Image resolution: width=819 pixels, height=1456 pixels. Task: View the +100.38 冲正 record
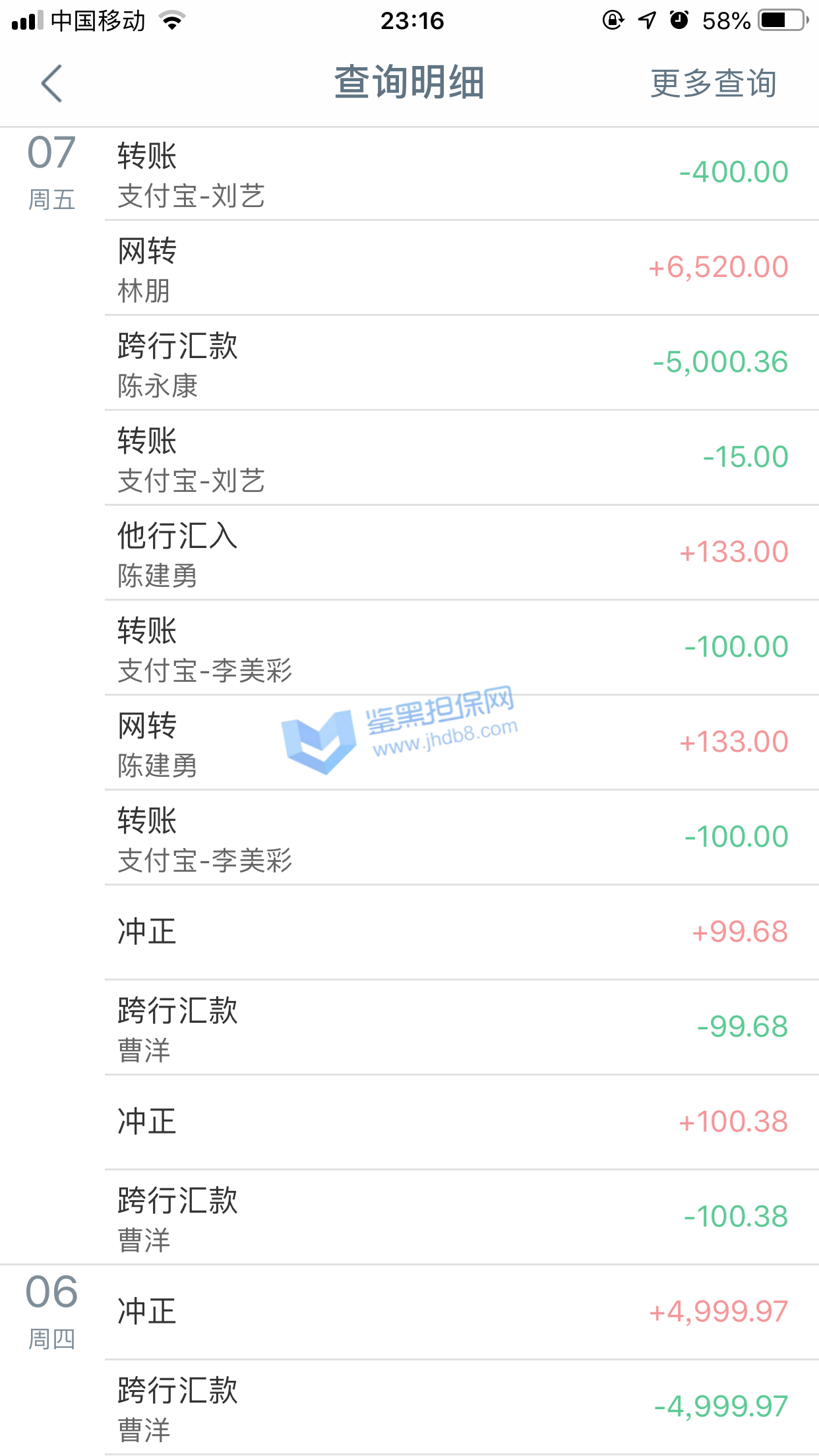pyautogui.click(x=462, y=1122)
